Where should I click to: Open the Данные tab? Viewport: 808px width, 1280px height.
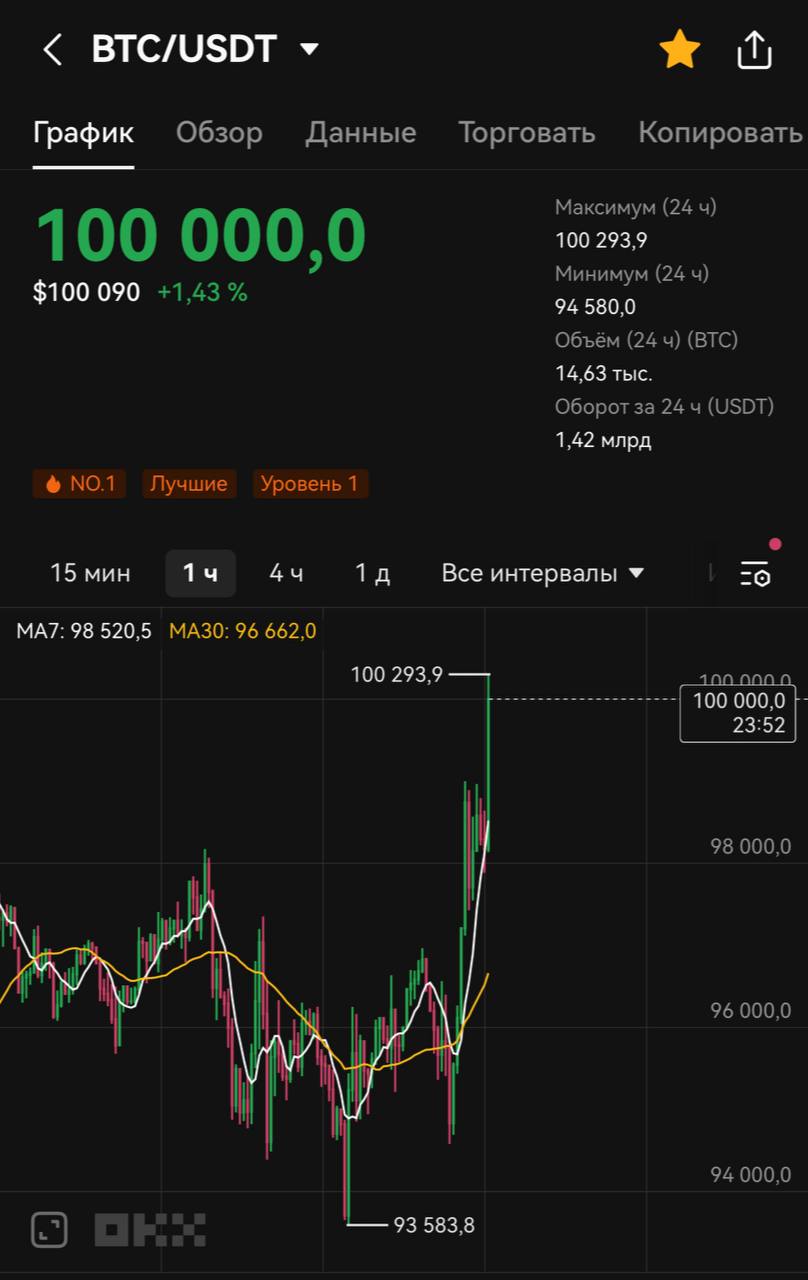point(360,133)
